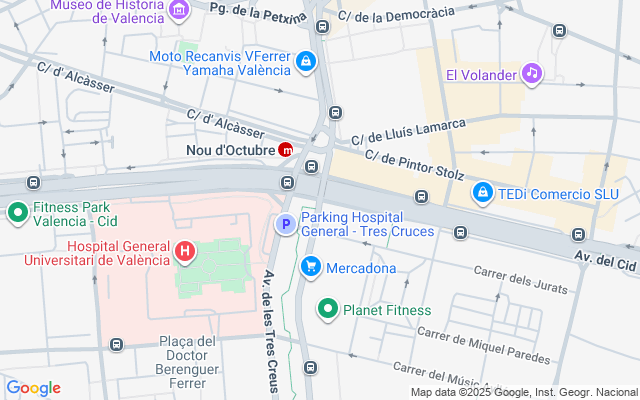The width and height of the screenshot is (640, 400).
Task: Tap the Mercadona shopping marker
Action: point(311,267)
